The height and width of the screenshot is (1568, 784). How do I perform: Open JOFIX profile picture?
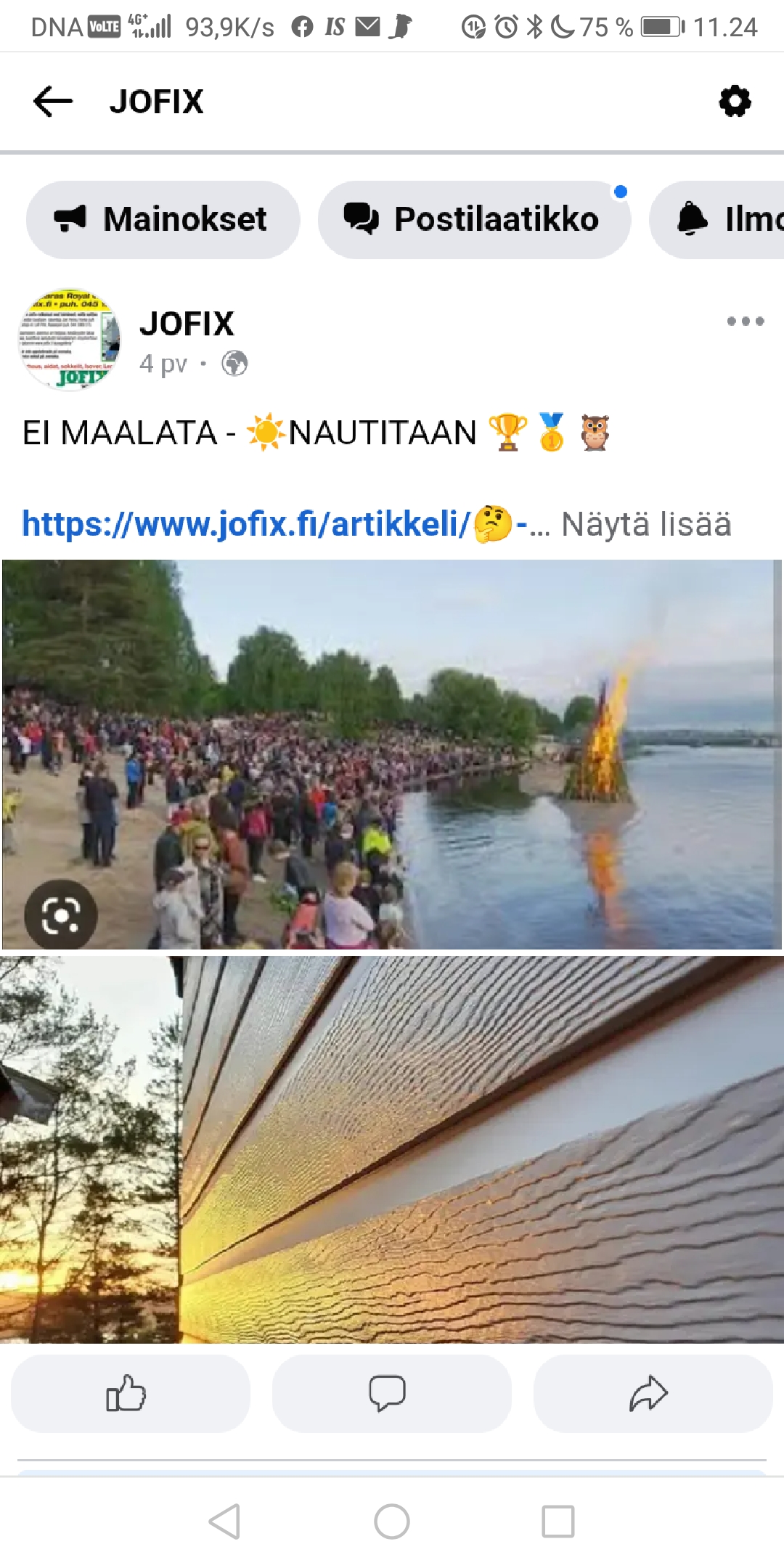click(69, 339)
